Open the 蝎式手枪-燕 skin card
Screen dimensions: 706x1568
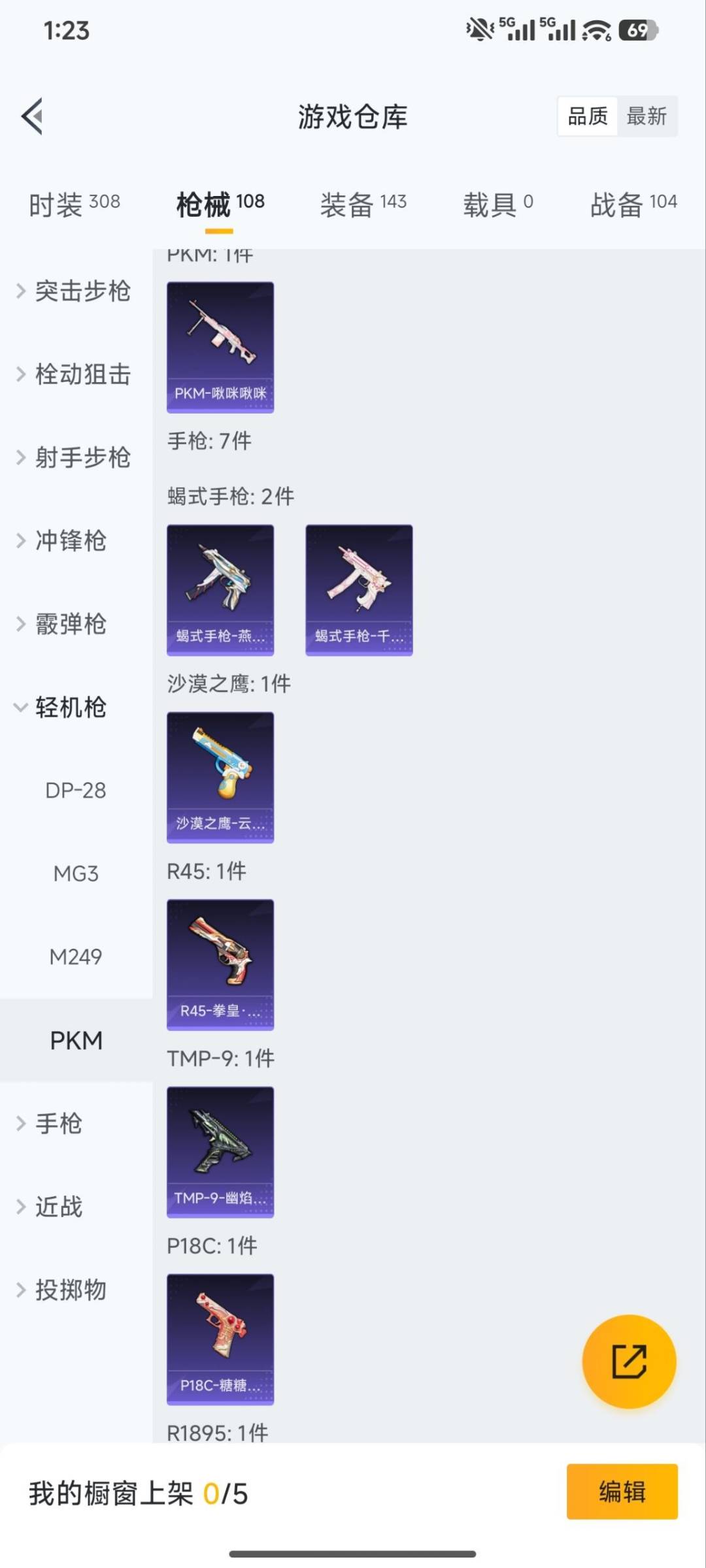[220, 590]
